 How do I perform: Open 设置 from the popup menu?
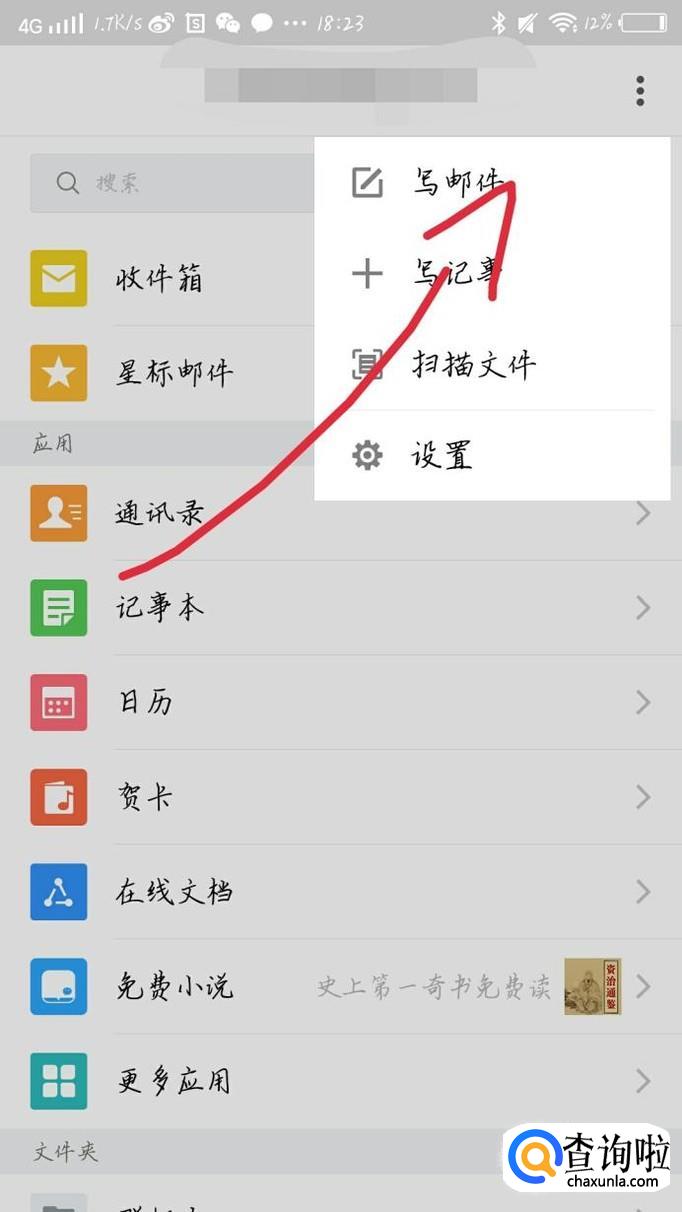point(440,456)
